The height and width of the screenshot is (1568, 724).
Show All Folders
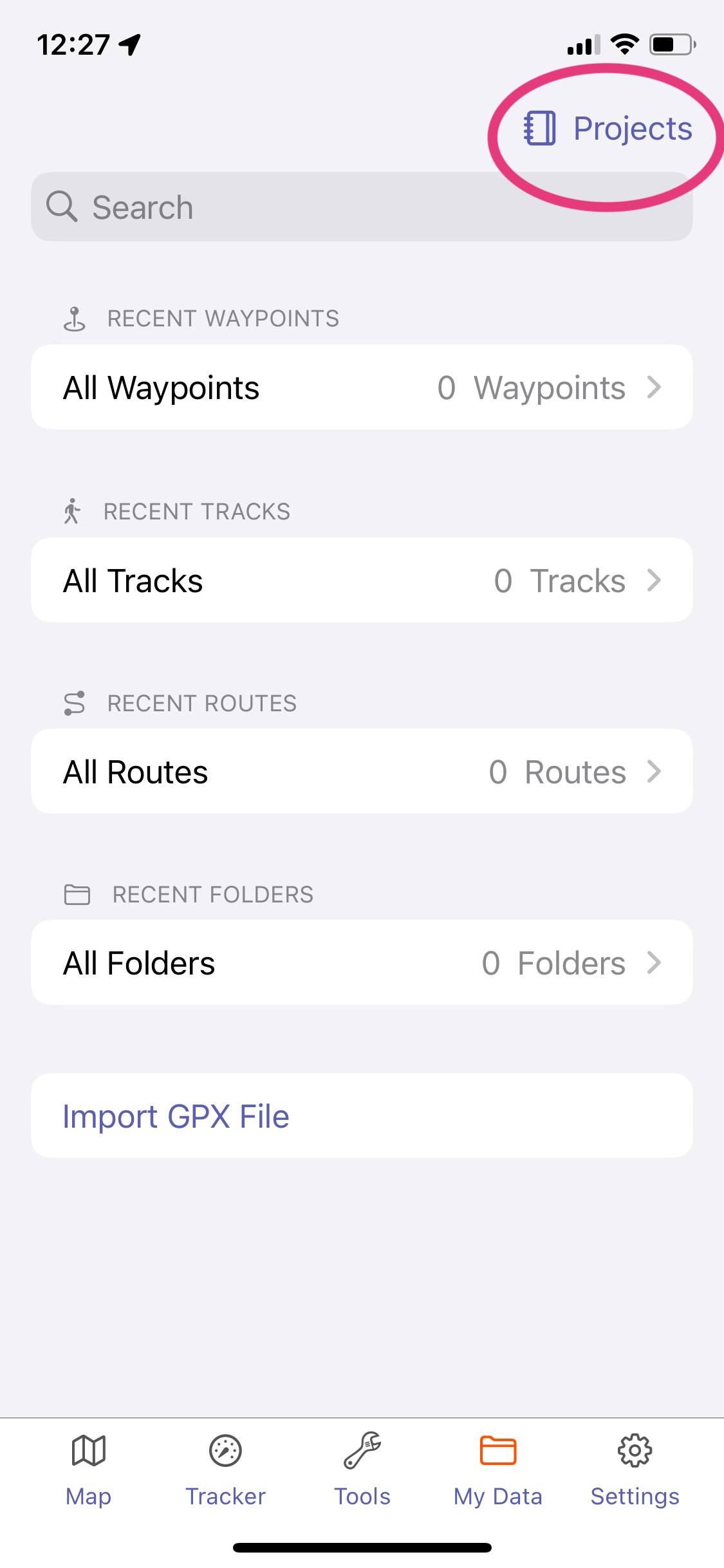point(362,963)
